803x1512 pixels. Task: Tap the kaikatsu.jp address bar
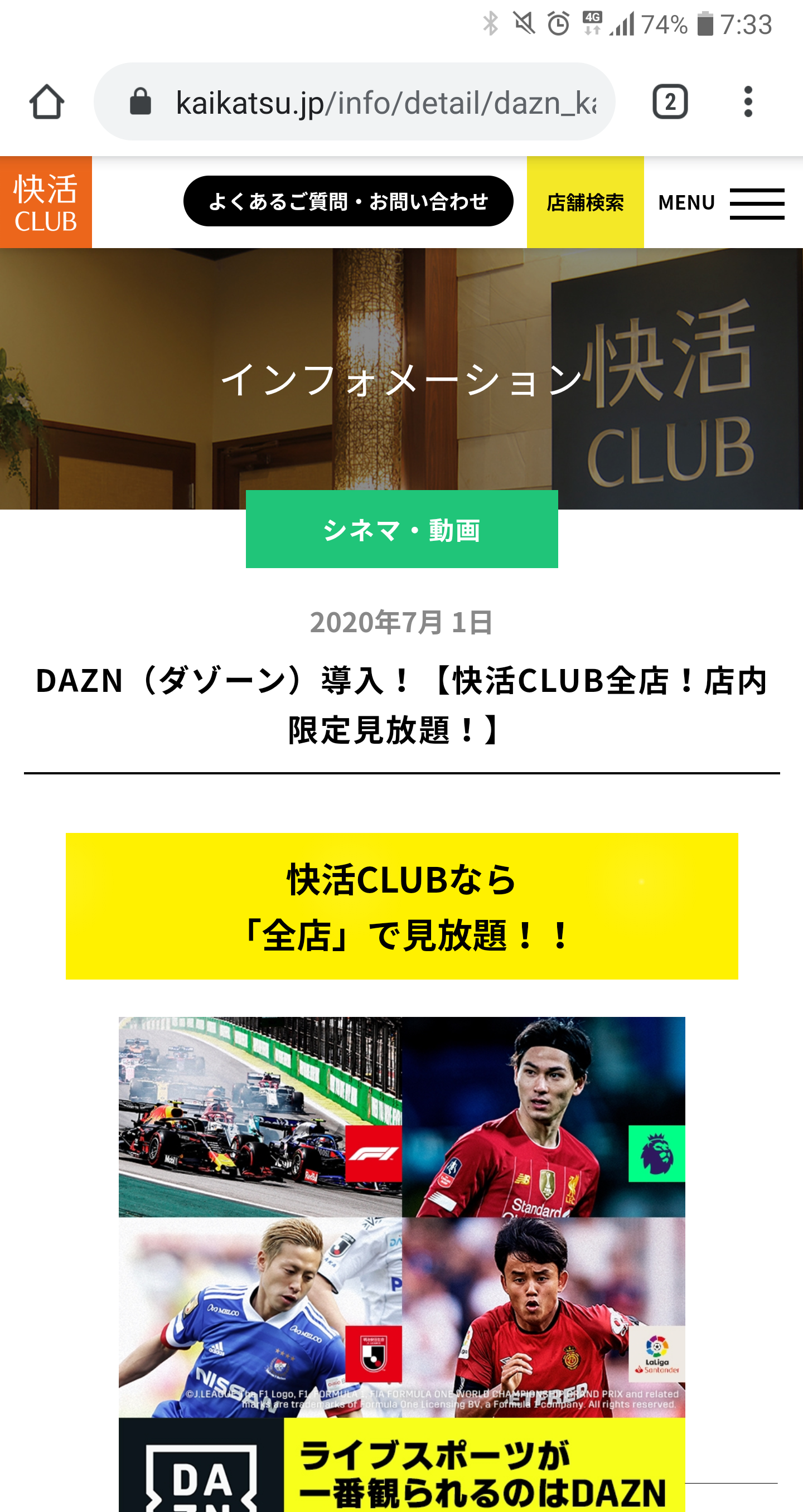355,102
